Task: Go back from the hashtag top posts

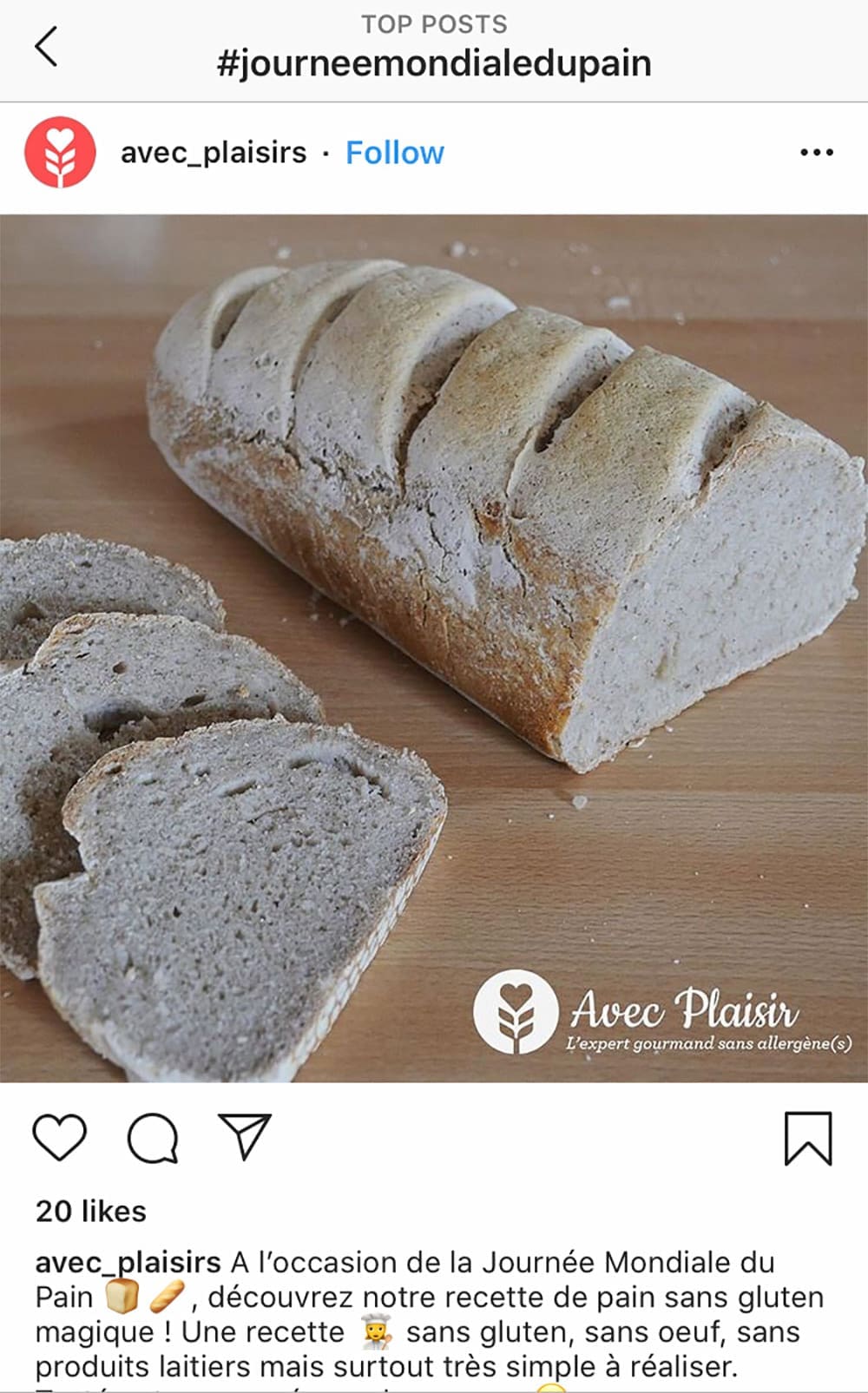Action: tap(47, 46)
